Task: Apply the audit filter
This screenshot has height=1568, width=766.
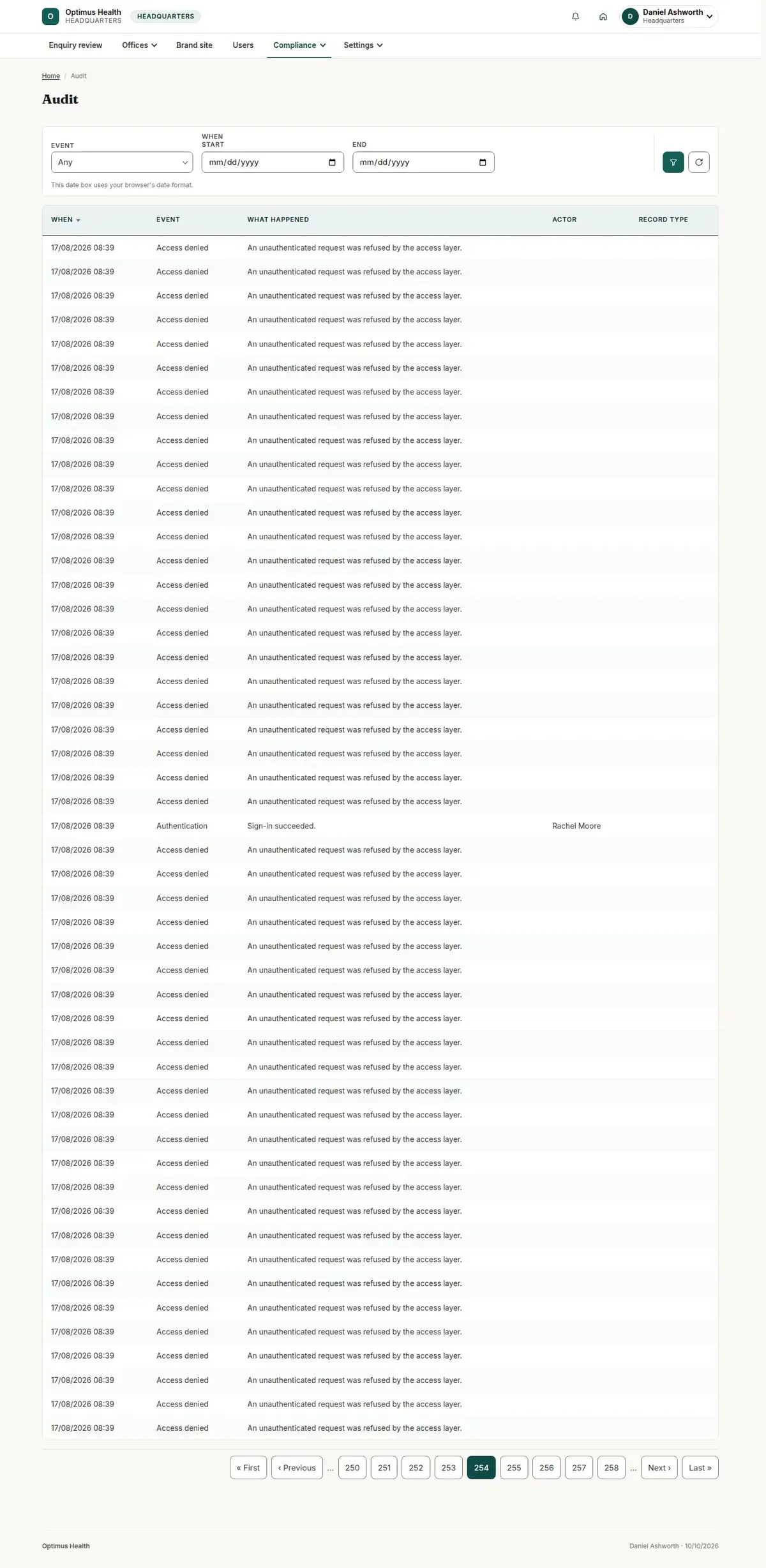Action: pos(673,162)
